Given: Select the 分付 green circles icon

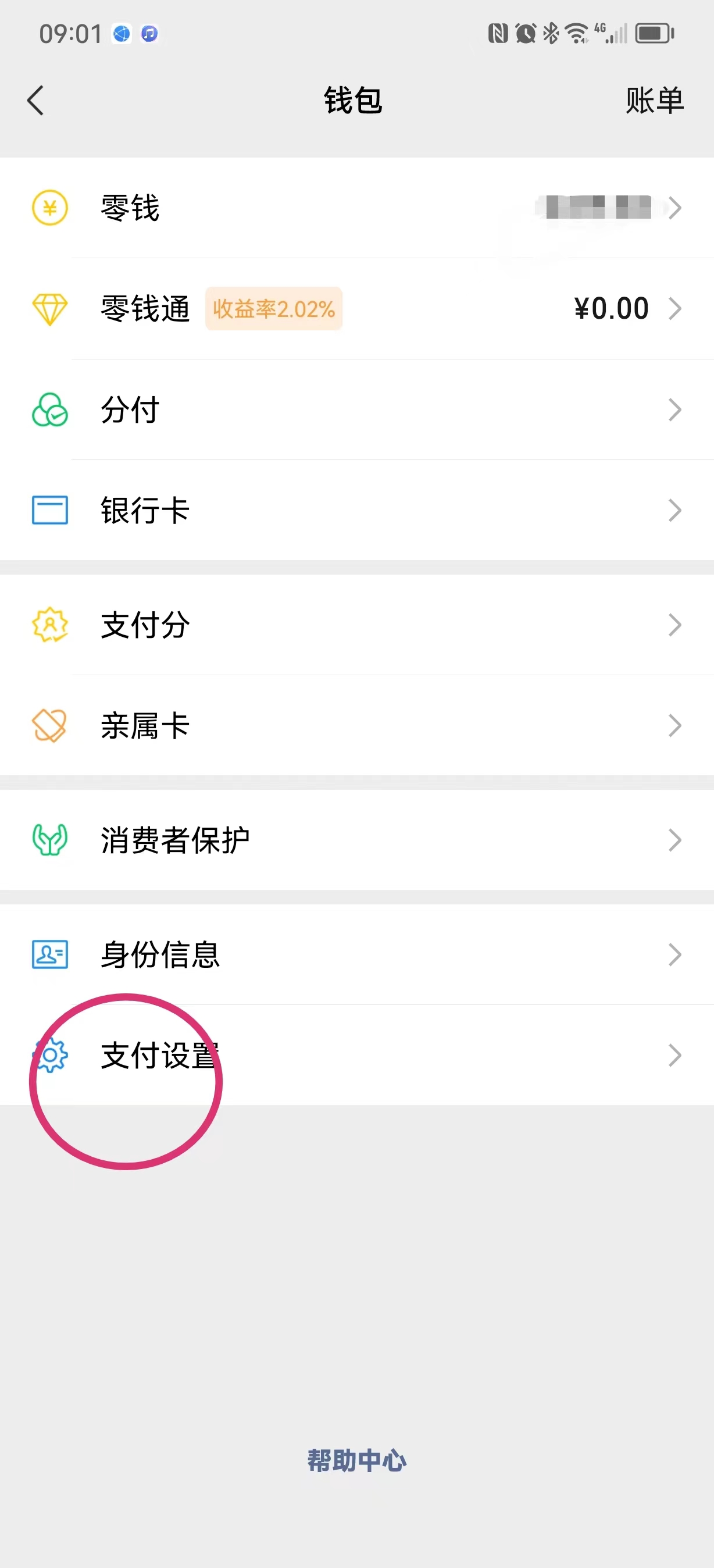Looking at the screenshot, I should (49, 409).
